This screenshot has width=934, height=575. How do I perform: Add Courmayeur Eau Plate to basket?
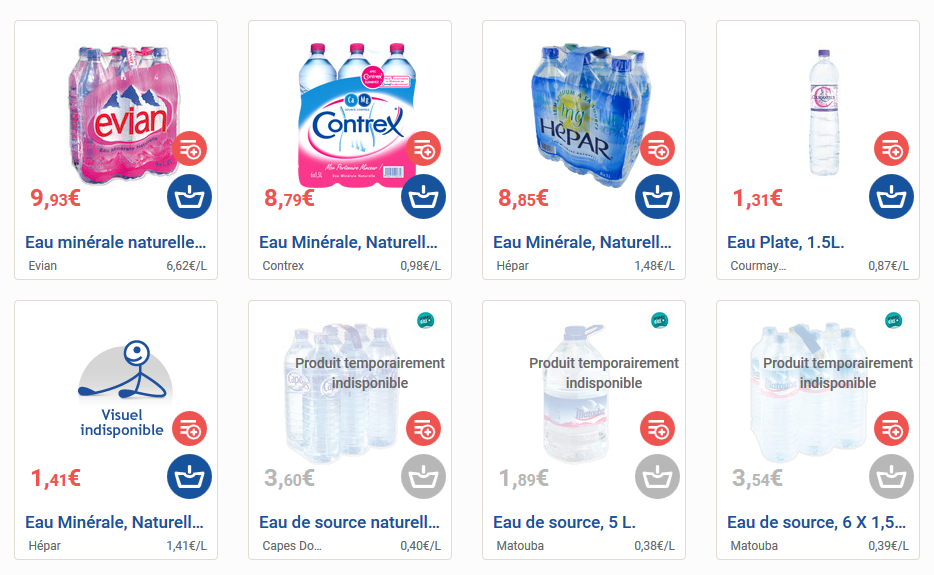click(891, 196)
